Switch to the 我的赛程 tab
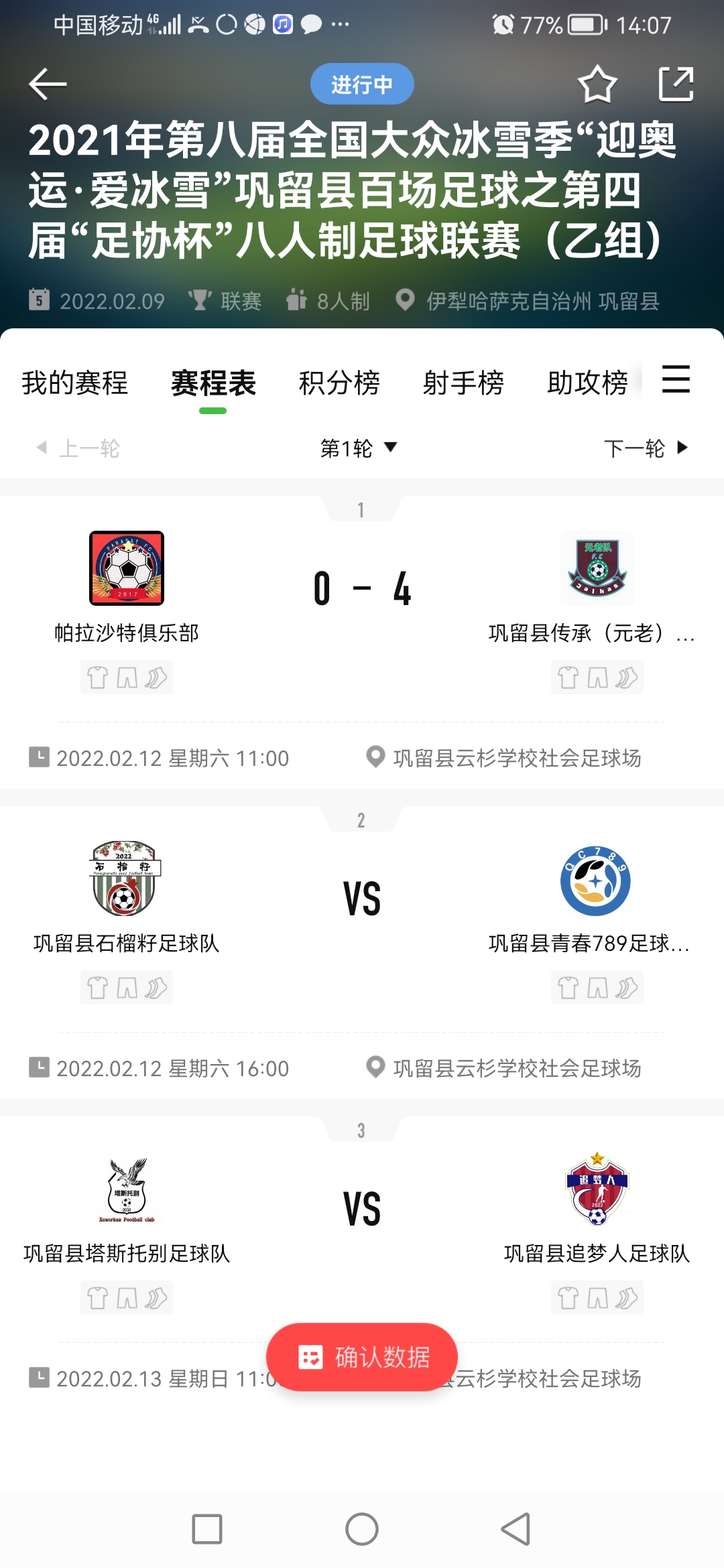The width and height of the screenshot is (724, 1568). click(74, 383)
